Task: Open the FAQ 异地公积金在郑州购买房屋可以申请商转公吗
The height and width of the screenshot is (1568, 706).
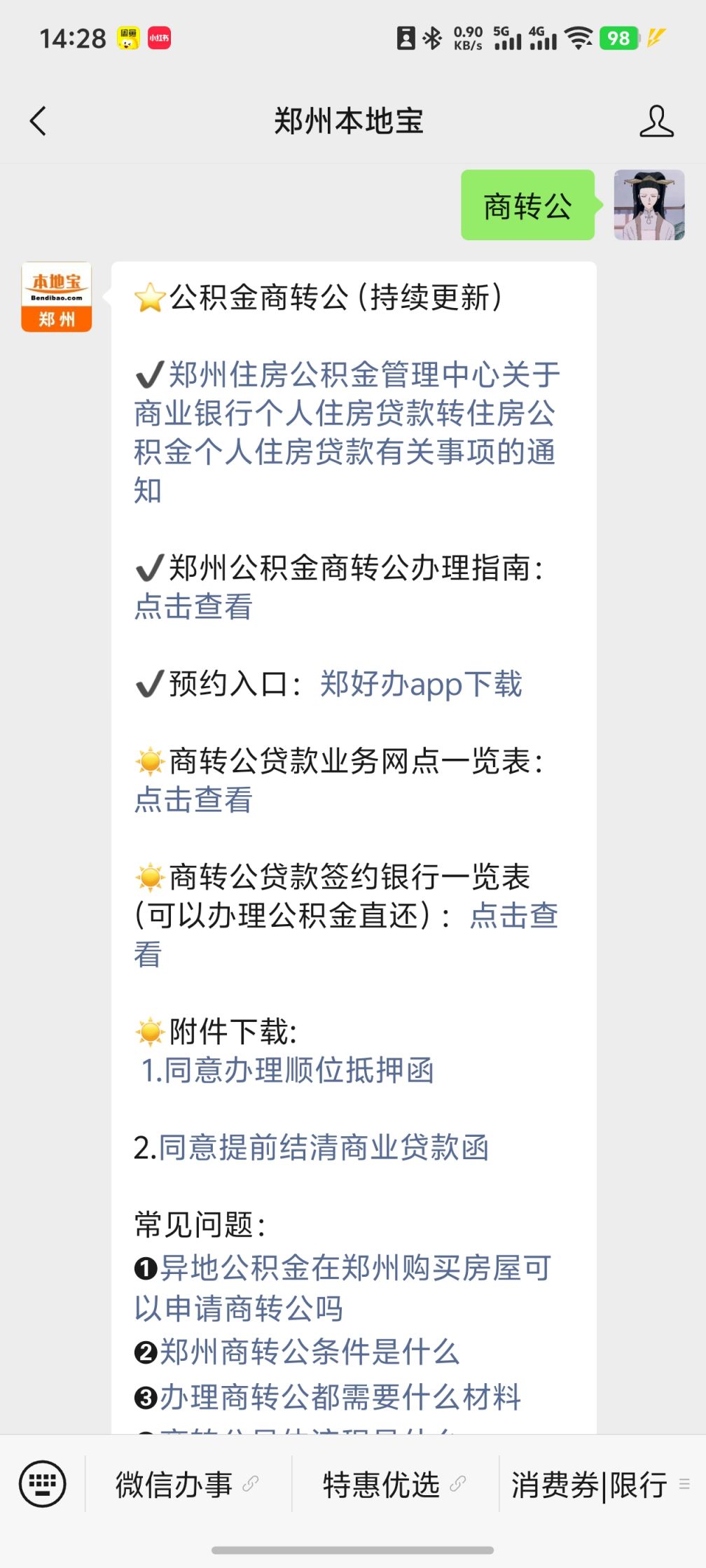Action: 343,1288
